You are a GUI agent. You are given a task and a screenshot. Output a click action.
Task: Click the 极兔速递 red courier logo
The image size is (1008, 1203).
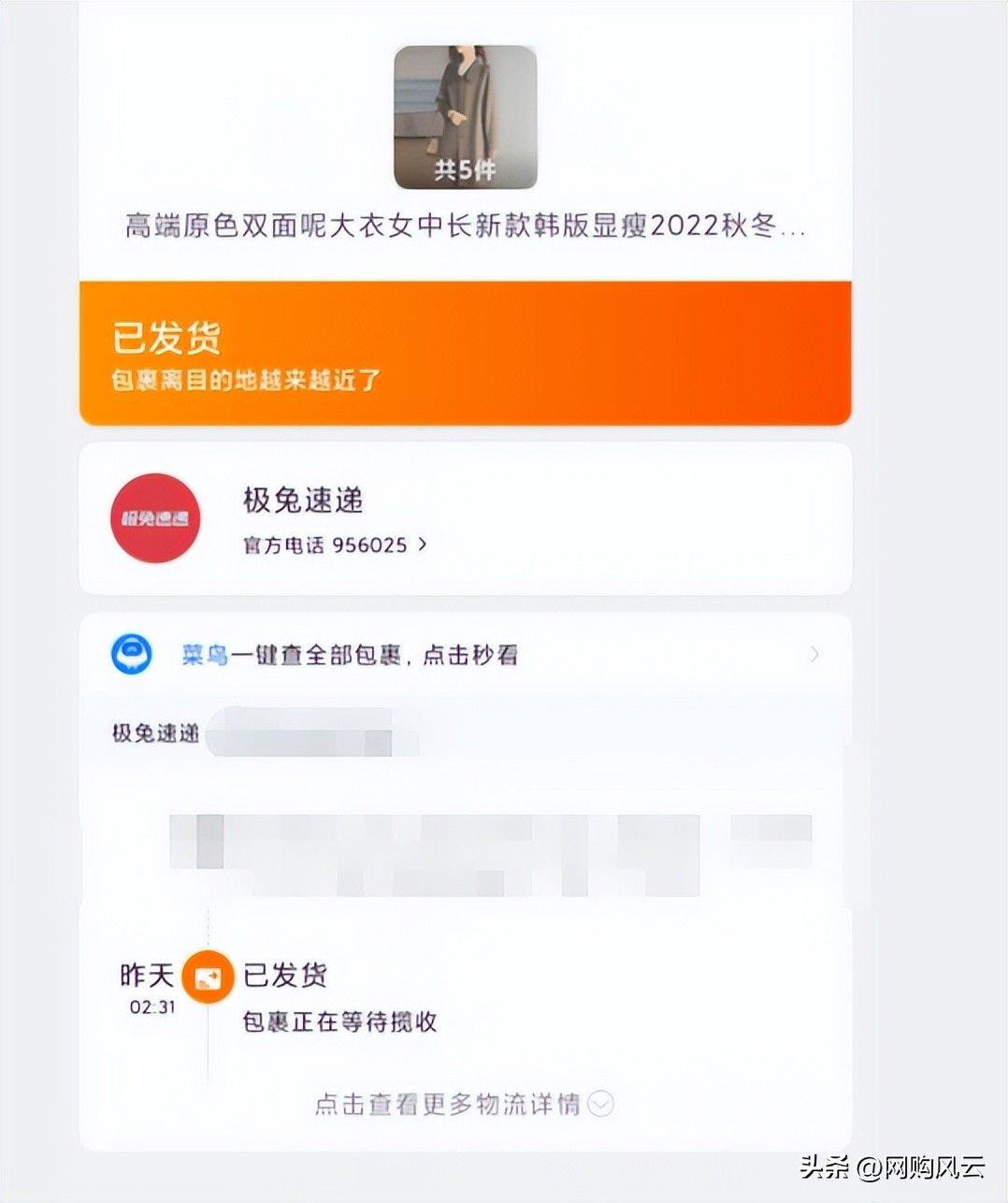(x=154, y=519)
